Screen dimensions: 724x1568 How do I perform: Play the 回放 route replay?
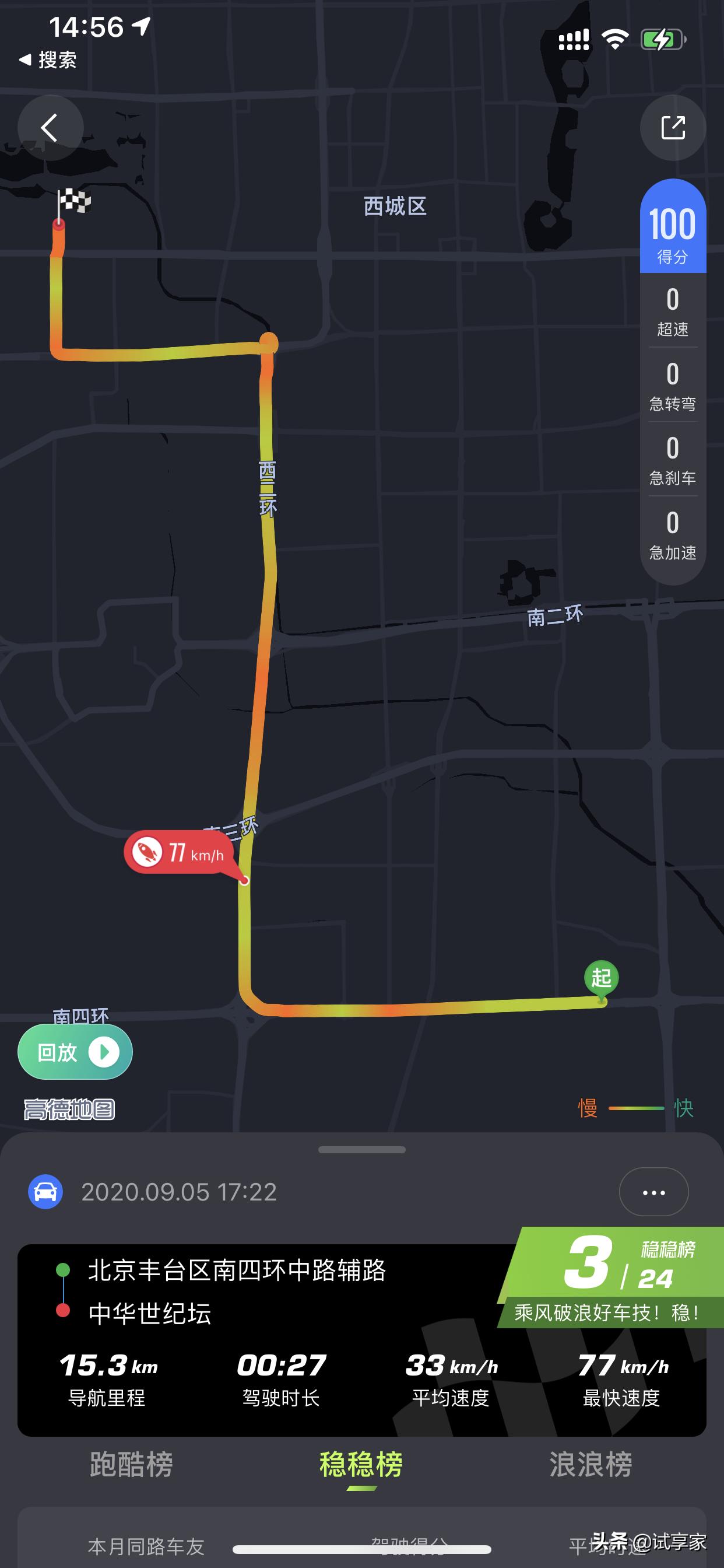(75, 1051)
